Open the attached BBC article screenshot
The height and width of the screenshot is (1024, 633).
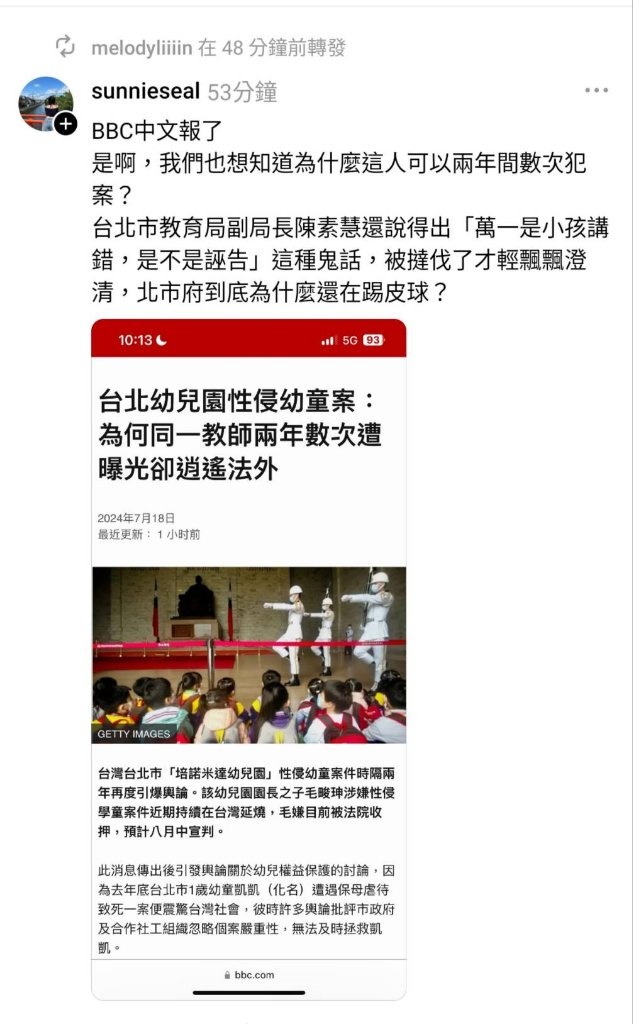pyautogui.click(x=249, y=658)
